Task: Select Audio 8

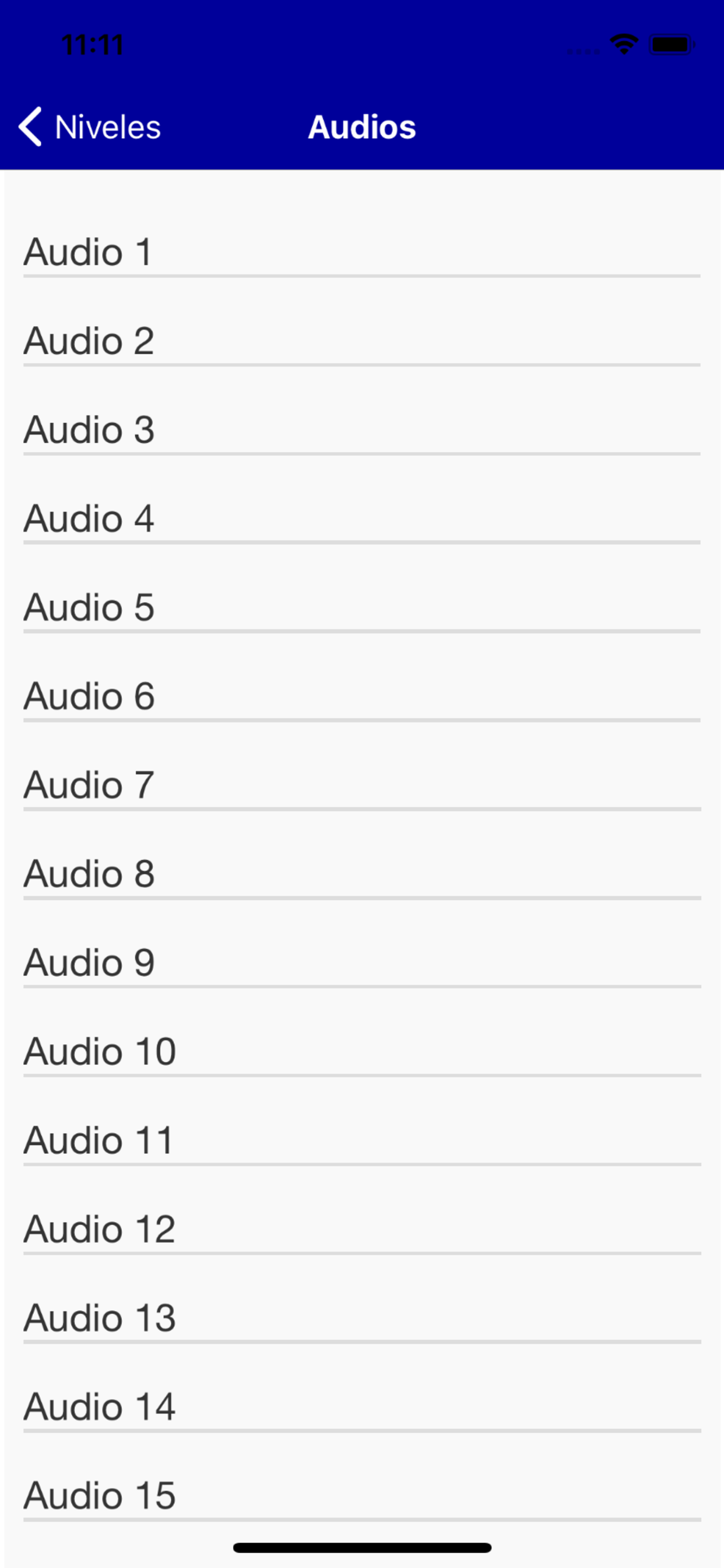Action: tap(362, 873)
